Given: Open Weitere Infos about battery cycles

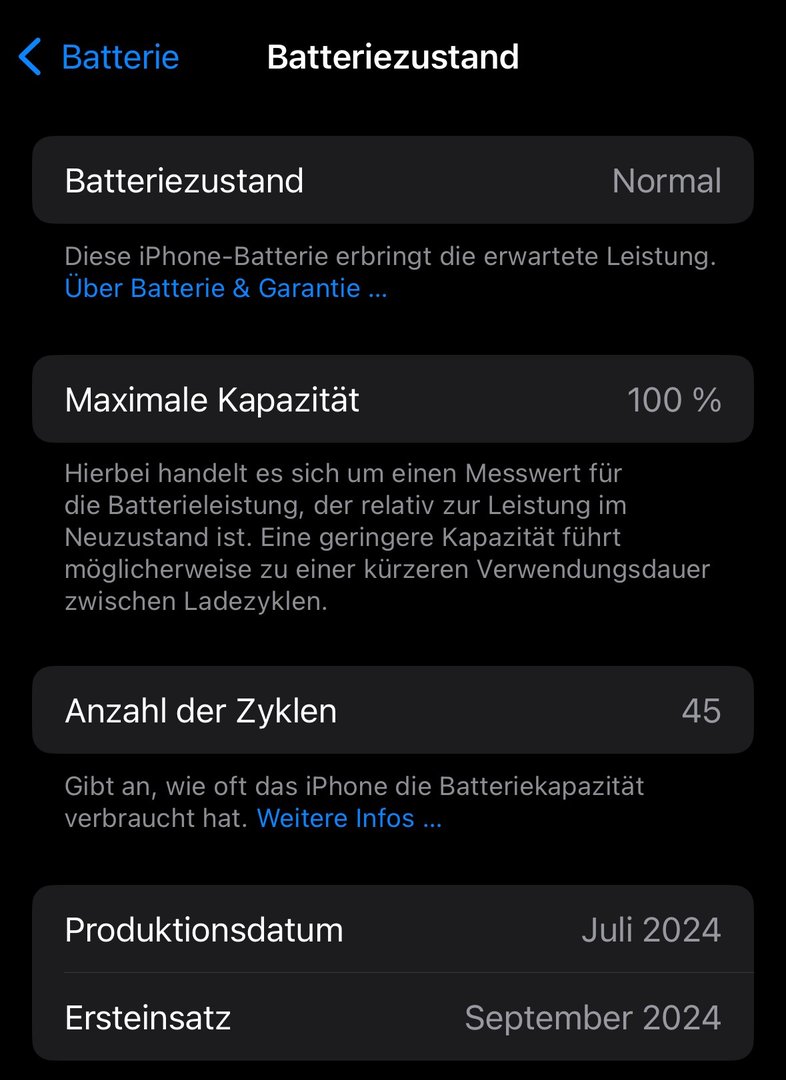Looking at the screenshot, I should point(349,818).
